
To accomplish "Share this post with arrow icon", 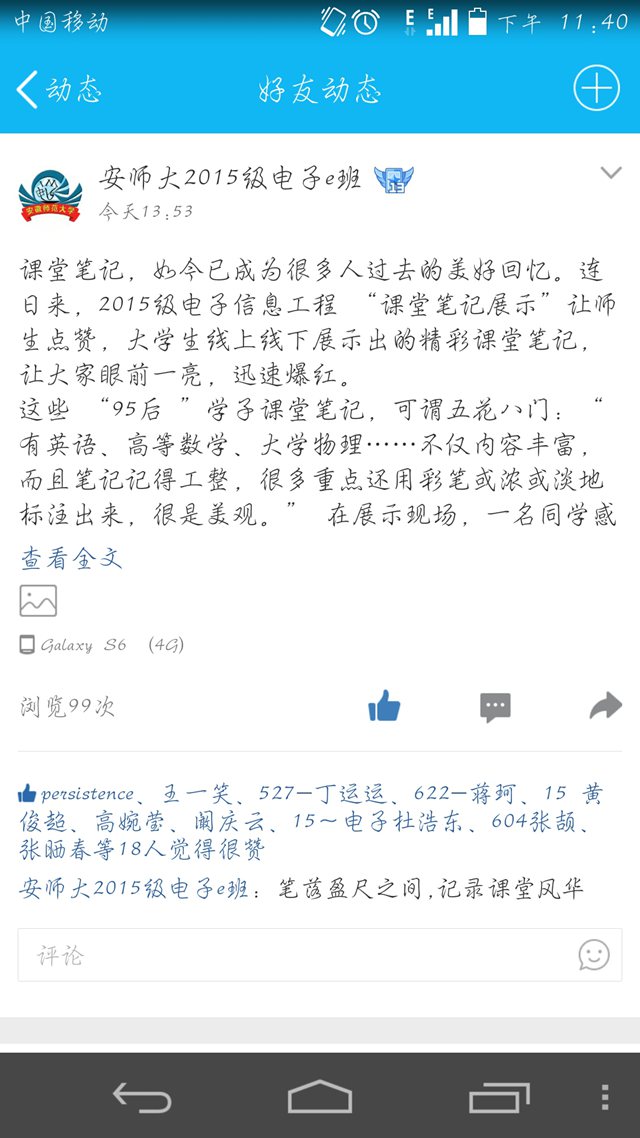I will tap(605, 707).
